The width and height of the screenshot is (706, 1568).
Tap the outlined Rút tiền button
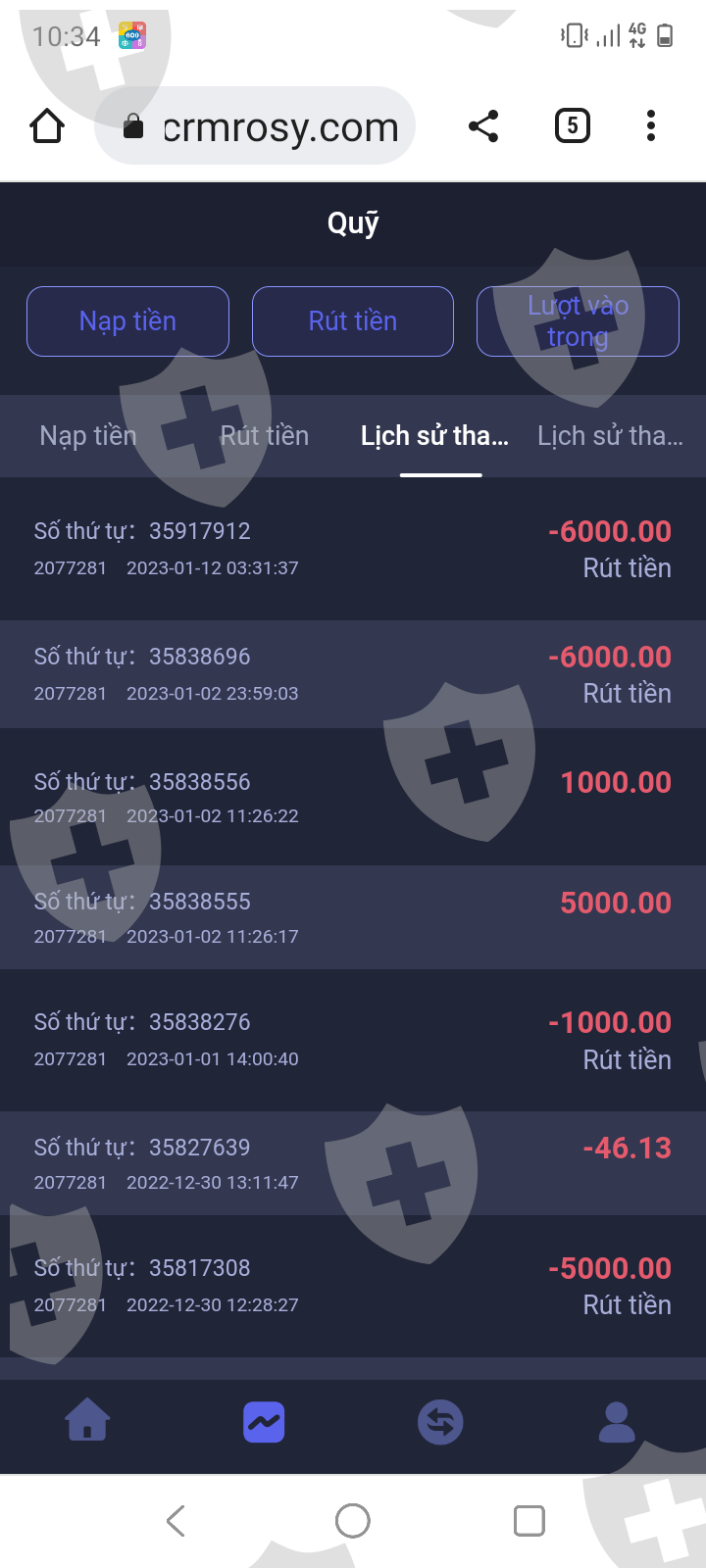[x=353, y=321]
